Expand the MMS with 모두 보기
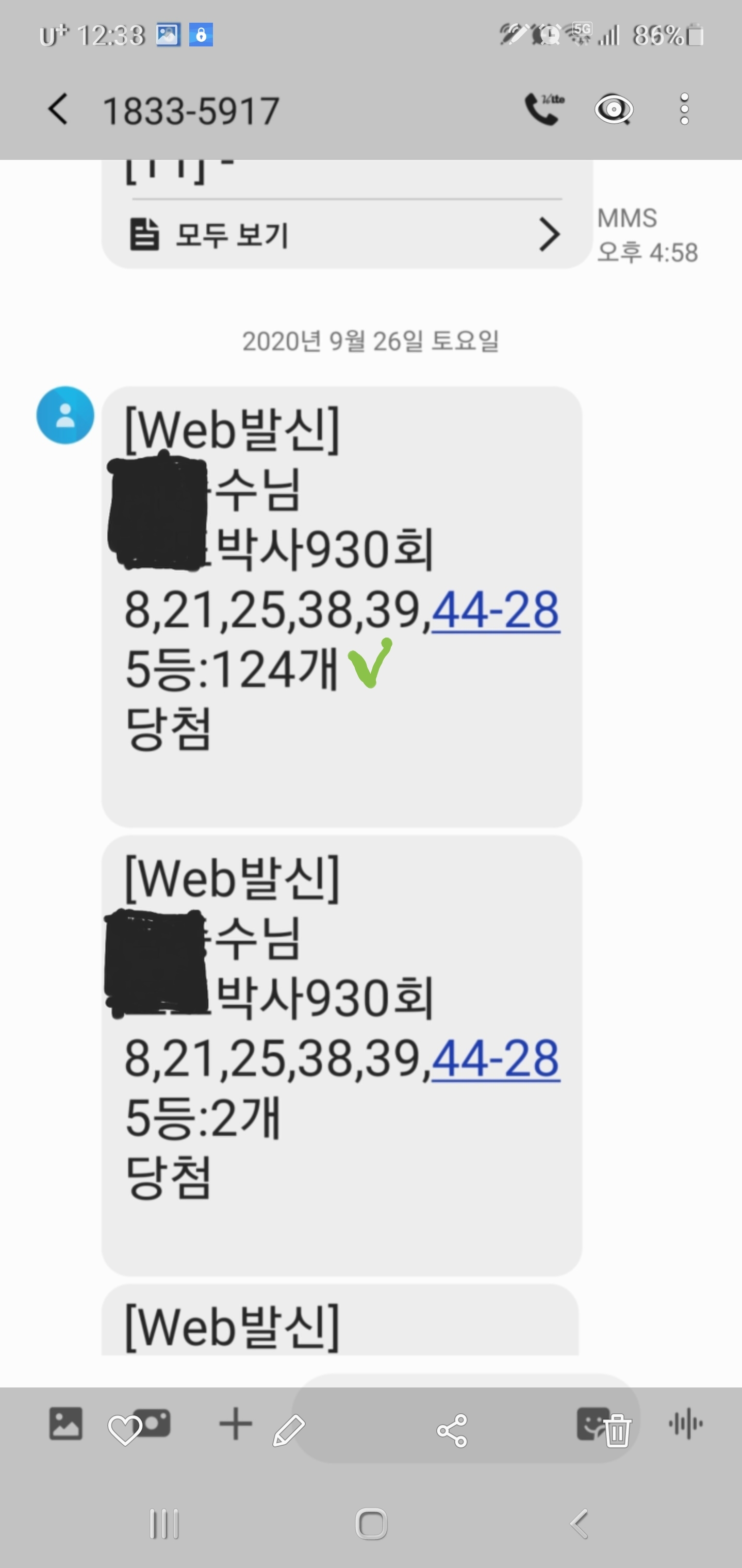 coord(346,235)
